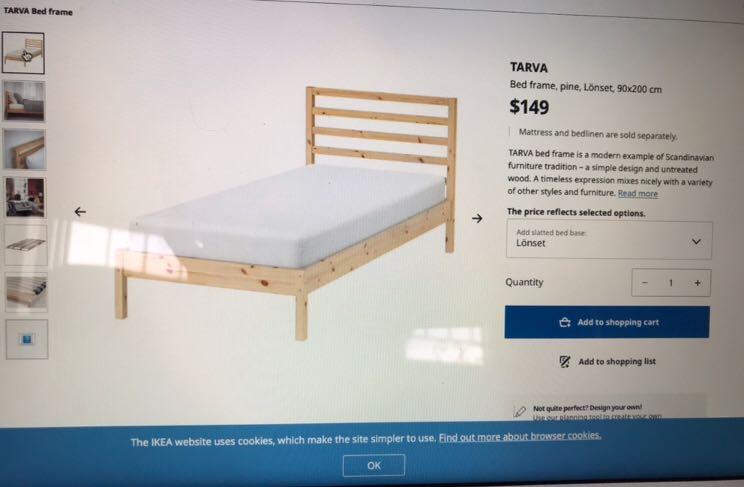This screenshot has height=487, width=744.
Task: Increase quantity with the plus button
Action: click(x=697, y=283)
